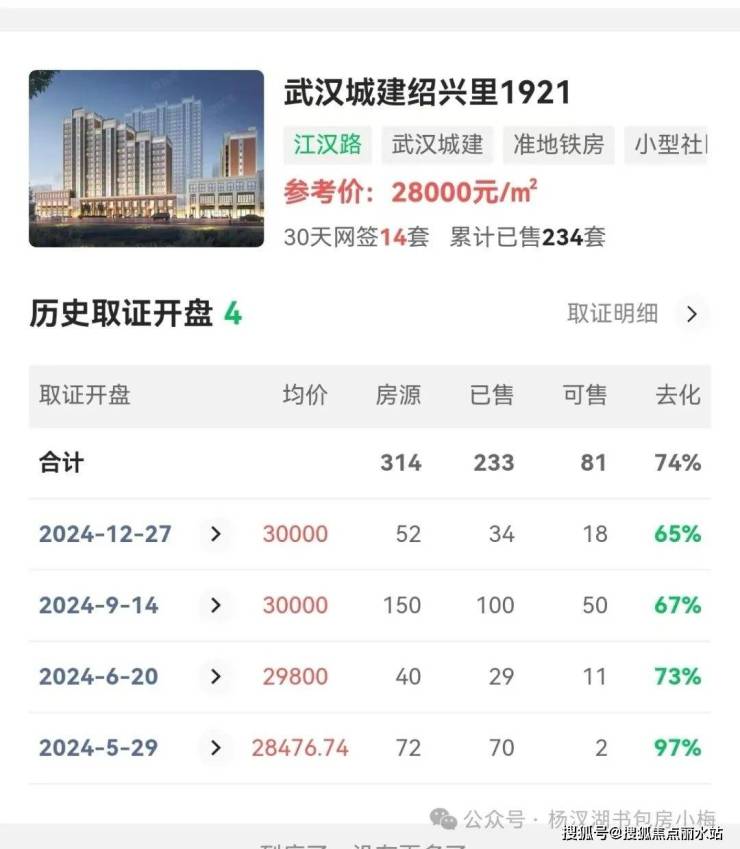This screenshot has height=849, width=740.
Task: Expand the 2024-9-14 opening record
Action: pos(215,605)
